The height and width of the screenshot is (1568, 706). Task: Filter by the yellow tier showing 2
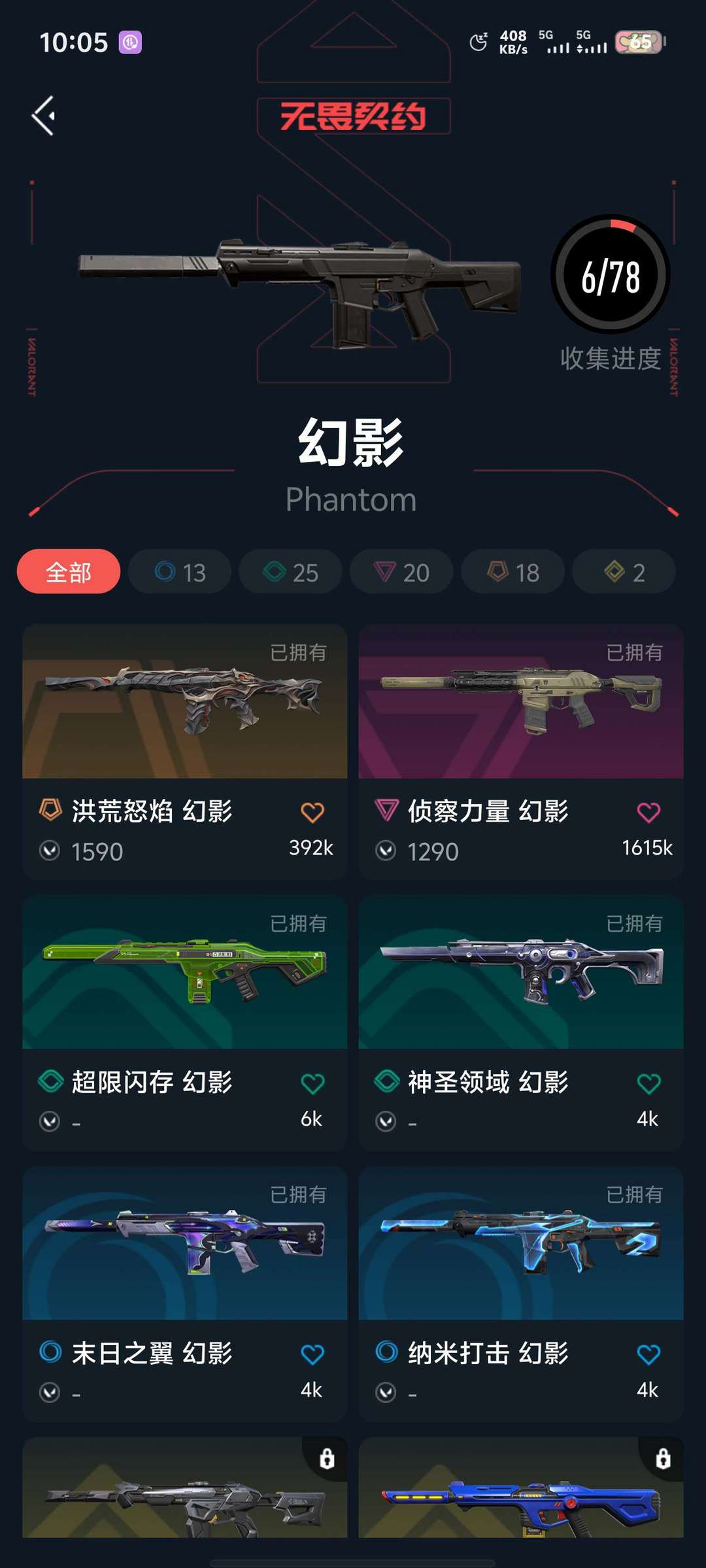[x=624, y=572]
